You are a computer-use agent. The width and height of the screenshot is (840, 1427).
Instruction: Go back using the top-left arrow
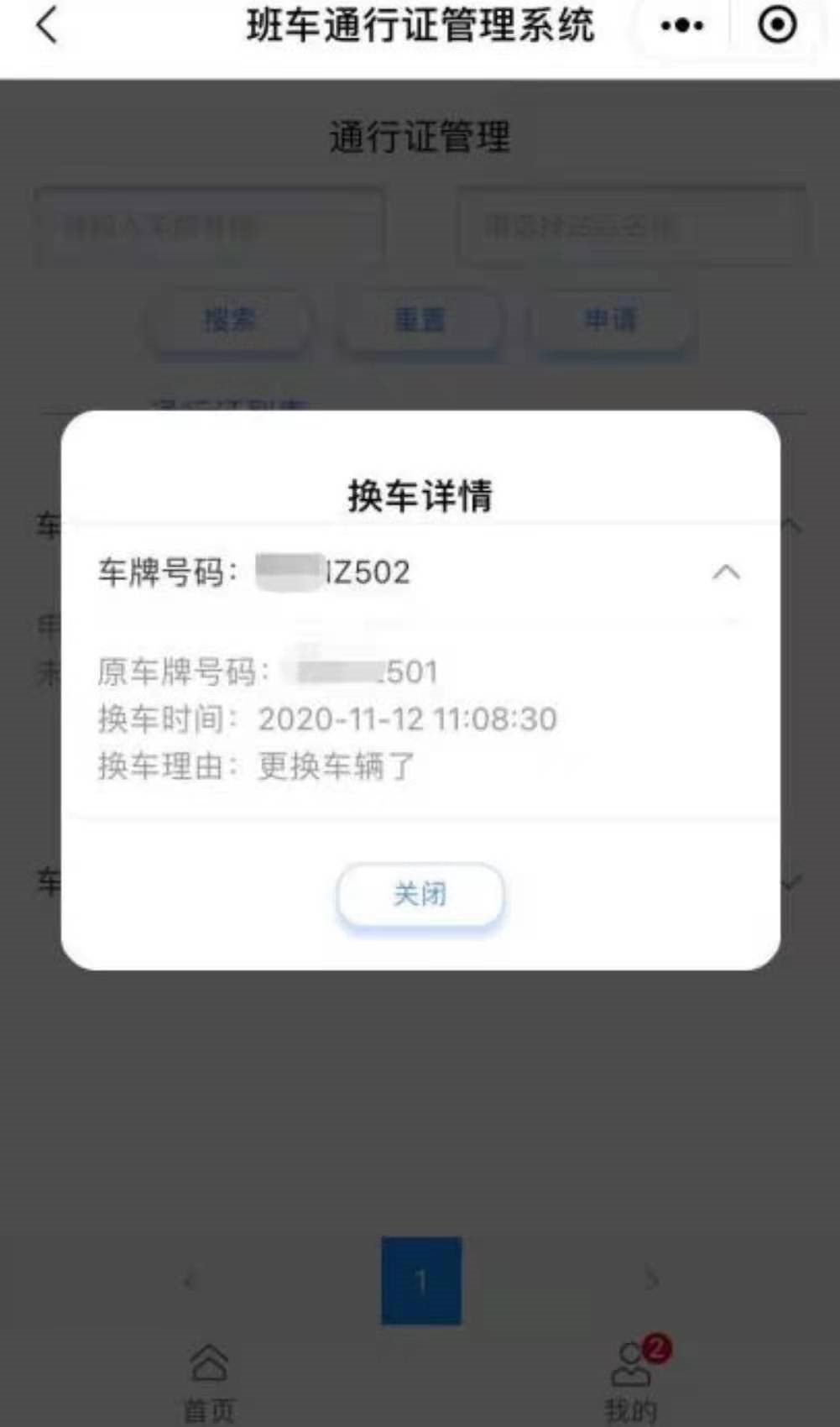point(47,25)
